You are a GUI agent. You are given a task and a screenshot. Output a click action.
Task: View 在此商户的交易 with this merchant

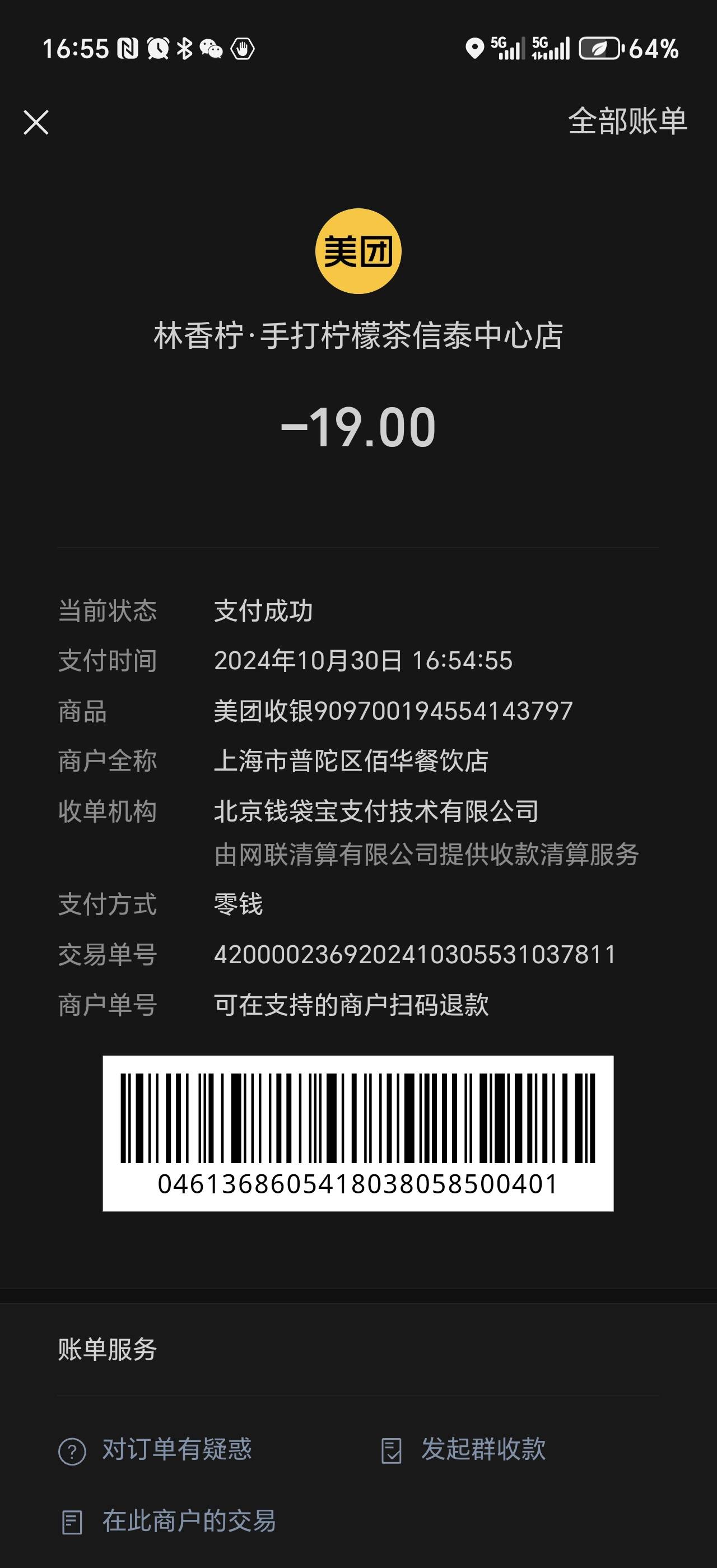pyautogui.click(x=168, y=1520)
